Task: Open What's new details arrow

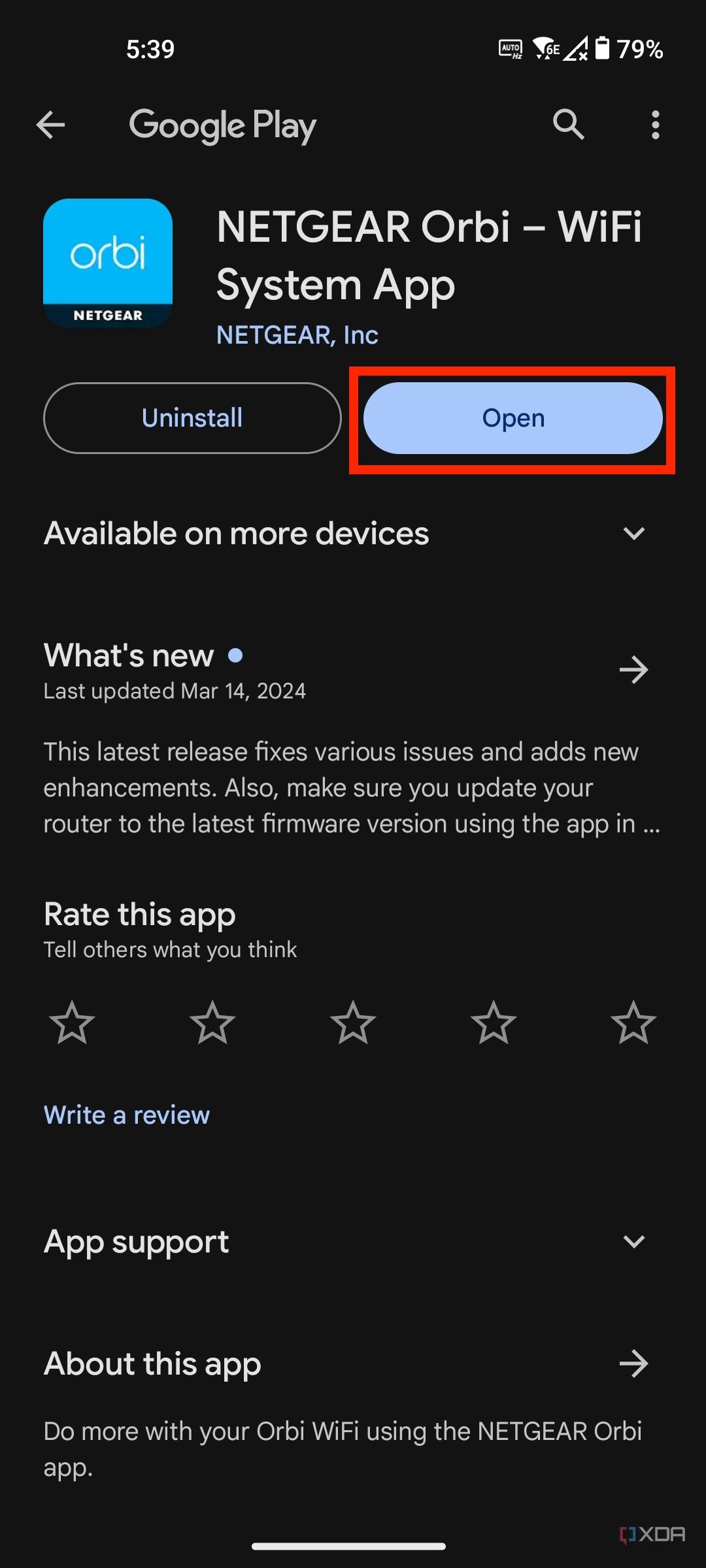Action: [633, 670]
